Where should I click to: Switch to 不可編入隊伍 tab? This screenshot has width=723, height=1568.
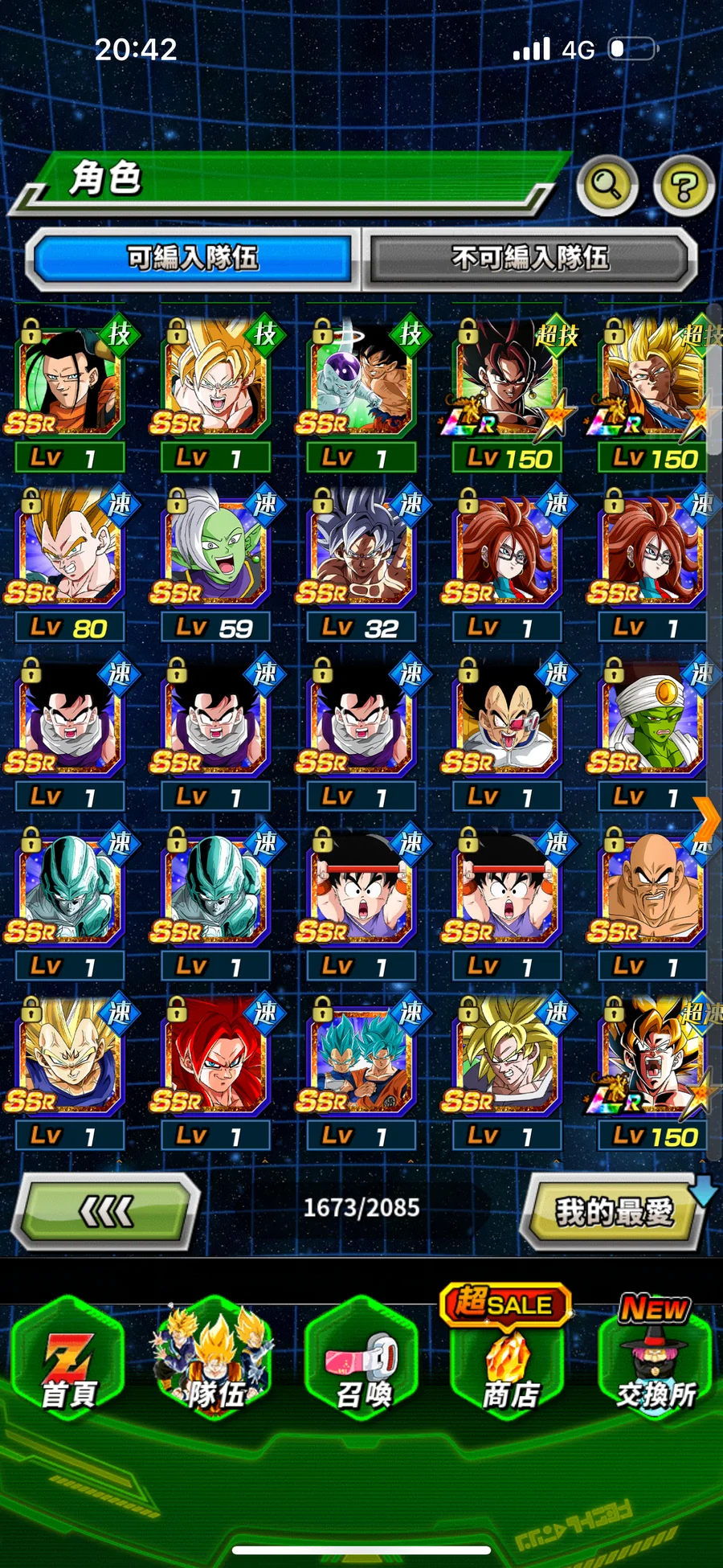click(x=529, y=258)
